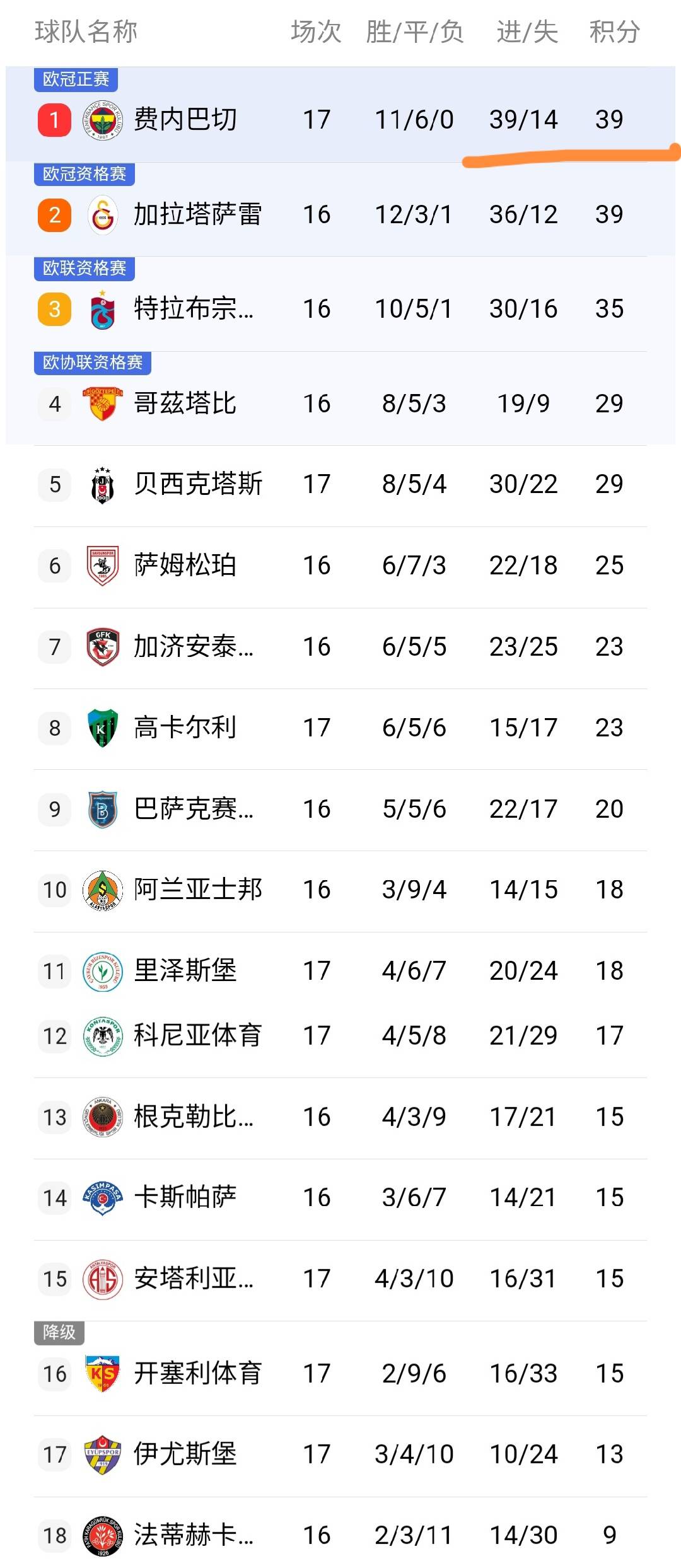View the 13th-placed 根克勒比 team

[193, 1117]
